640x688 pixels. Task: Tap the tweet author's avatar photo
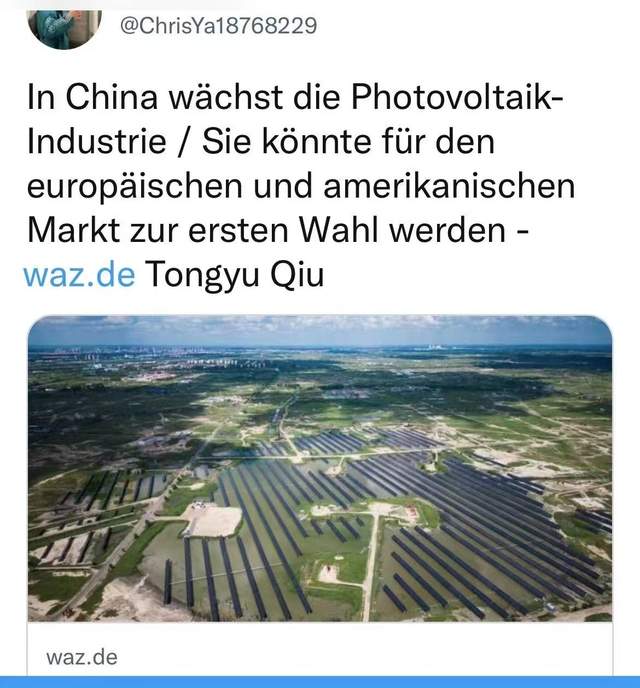62,22
